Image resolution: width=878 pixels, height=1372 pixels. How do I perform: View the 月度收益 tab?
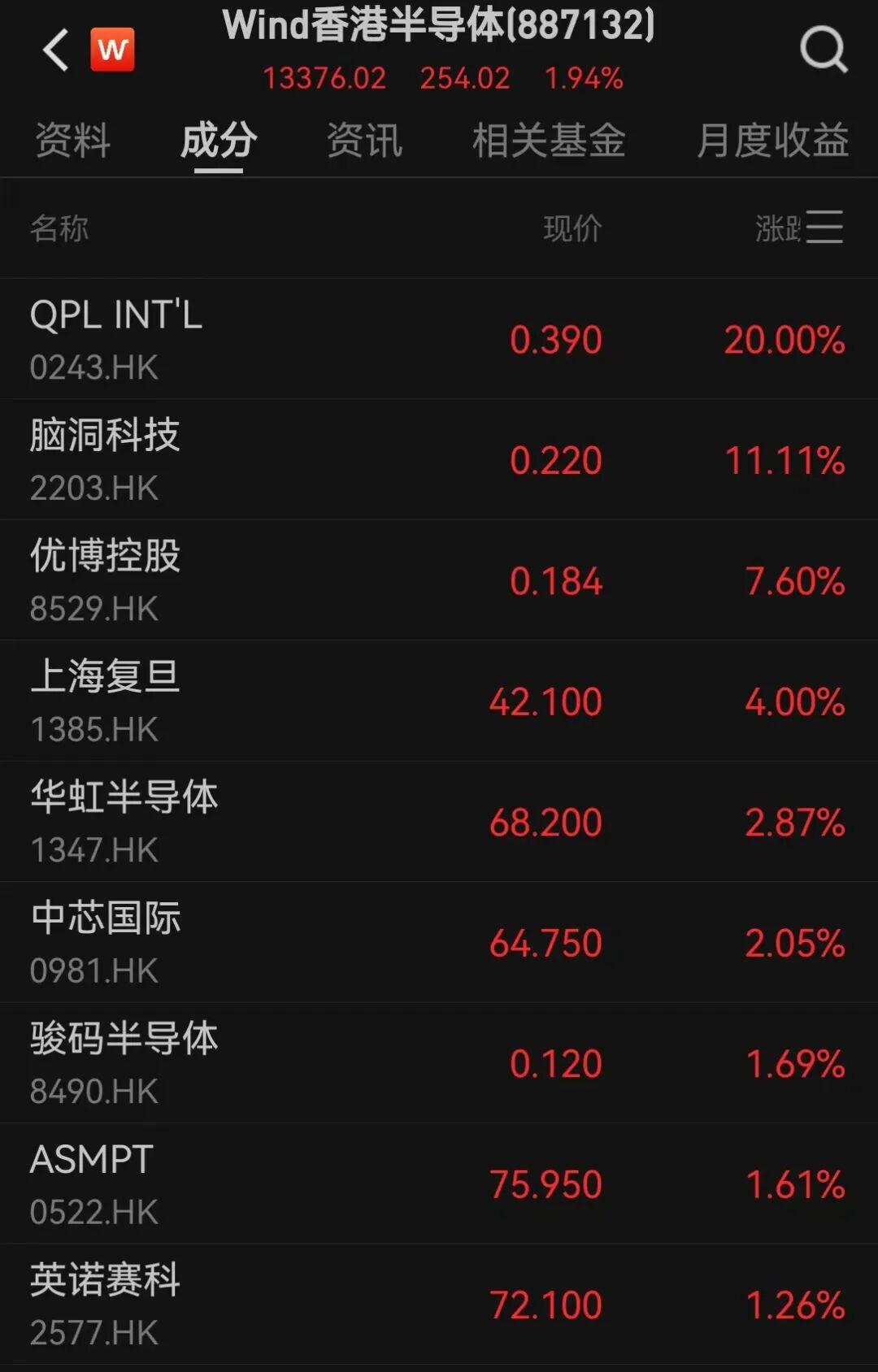pos(772,141)
